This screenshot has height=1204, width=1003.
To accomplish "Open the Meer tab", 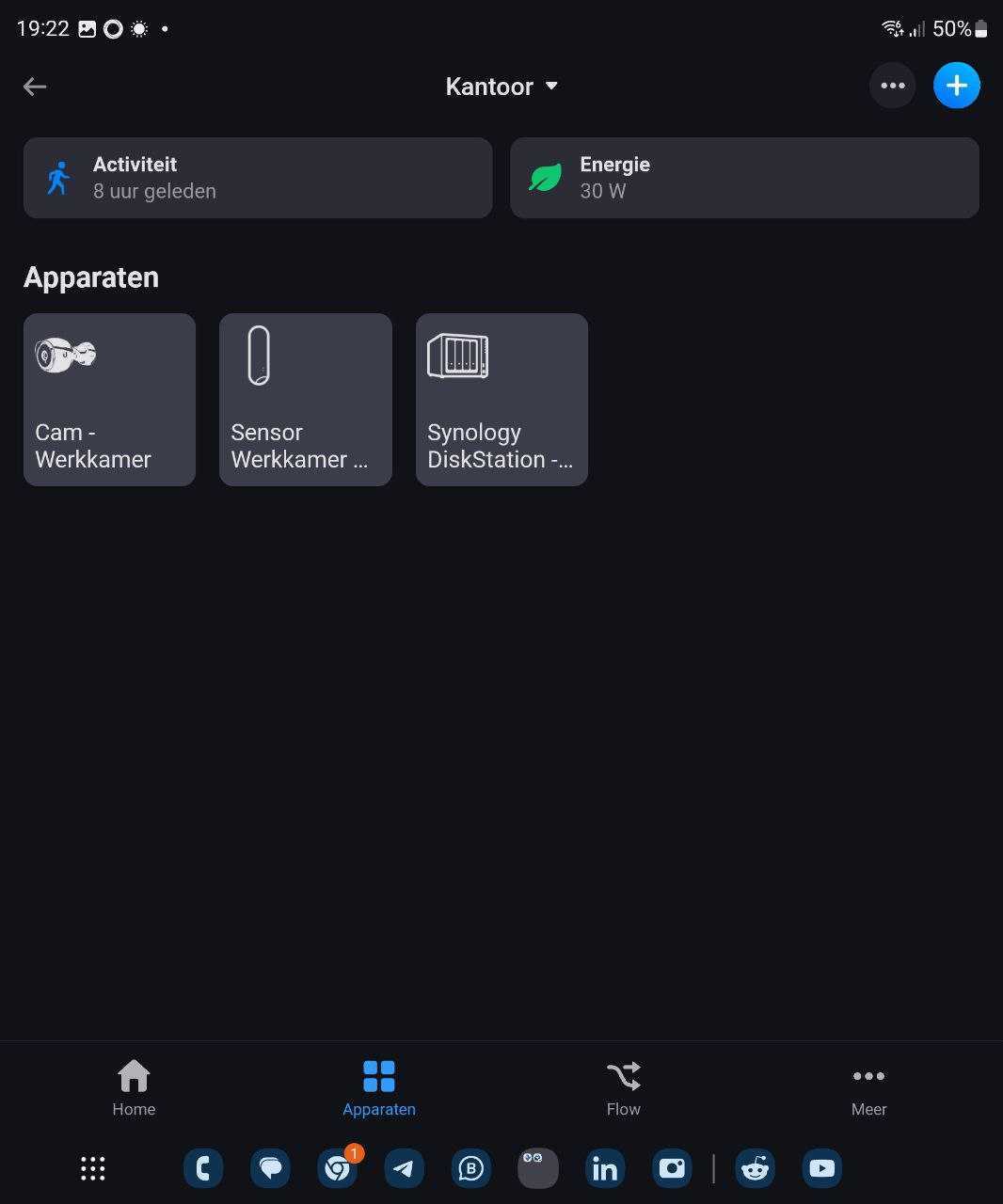I will 868,1087.
